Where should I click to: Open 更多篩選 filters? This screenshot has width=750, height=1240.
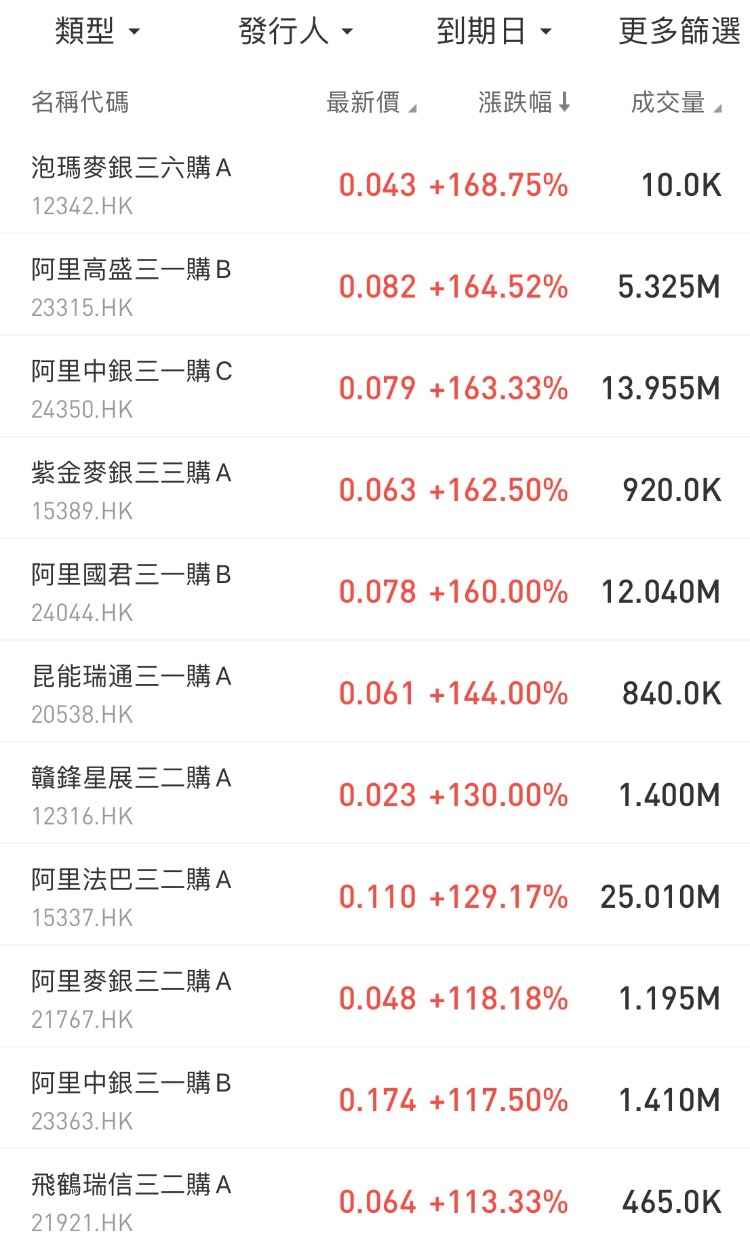tap(680, 32)
